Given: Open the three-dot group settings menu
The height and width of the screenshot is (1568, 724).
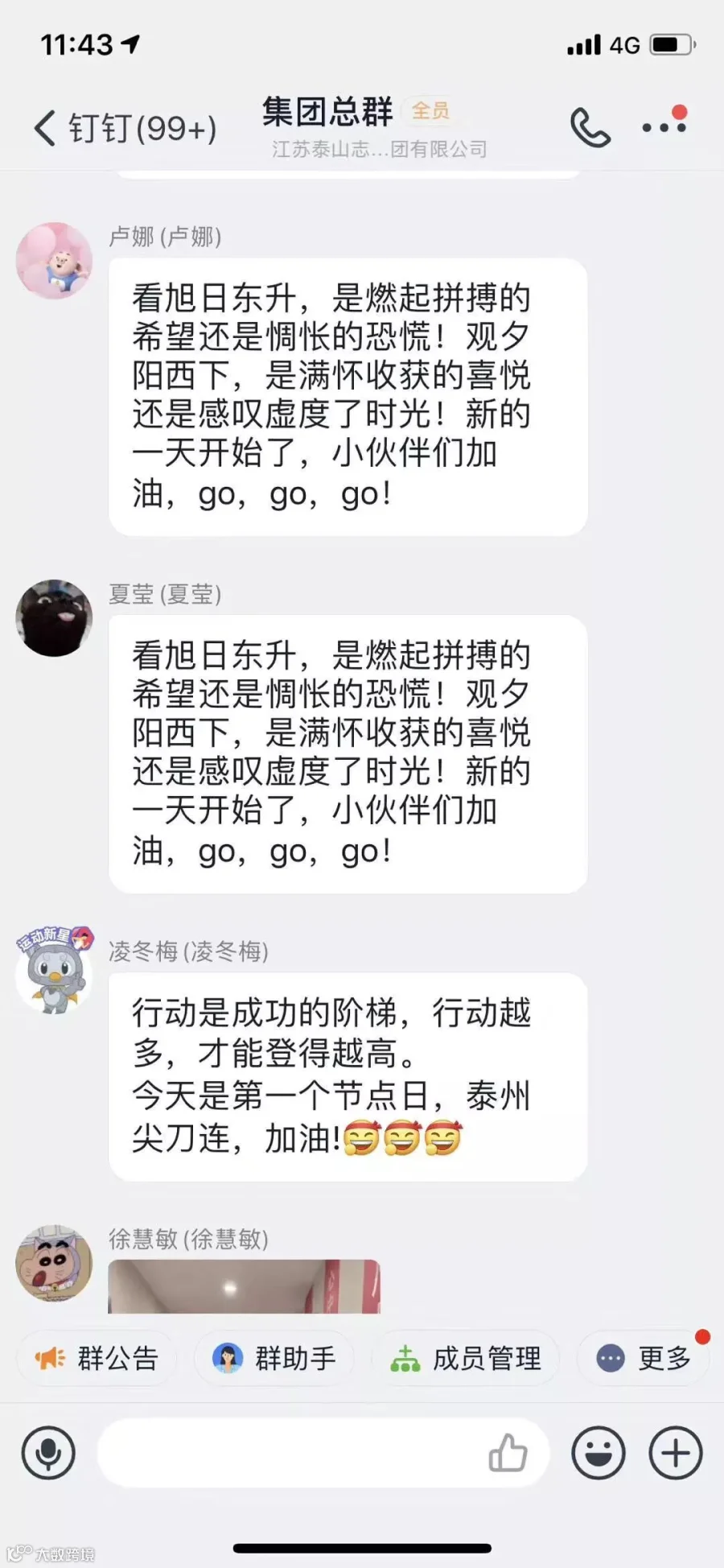Looking at the screenshot, I should 664,126.
